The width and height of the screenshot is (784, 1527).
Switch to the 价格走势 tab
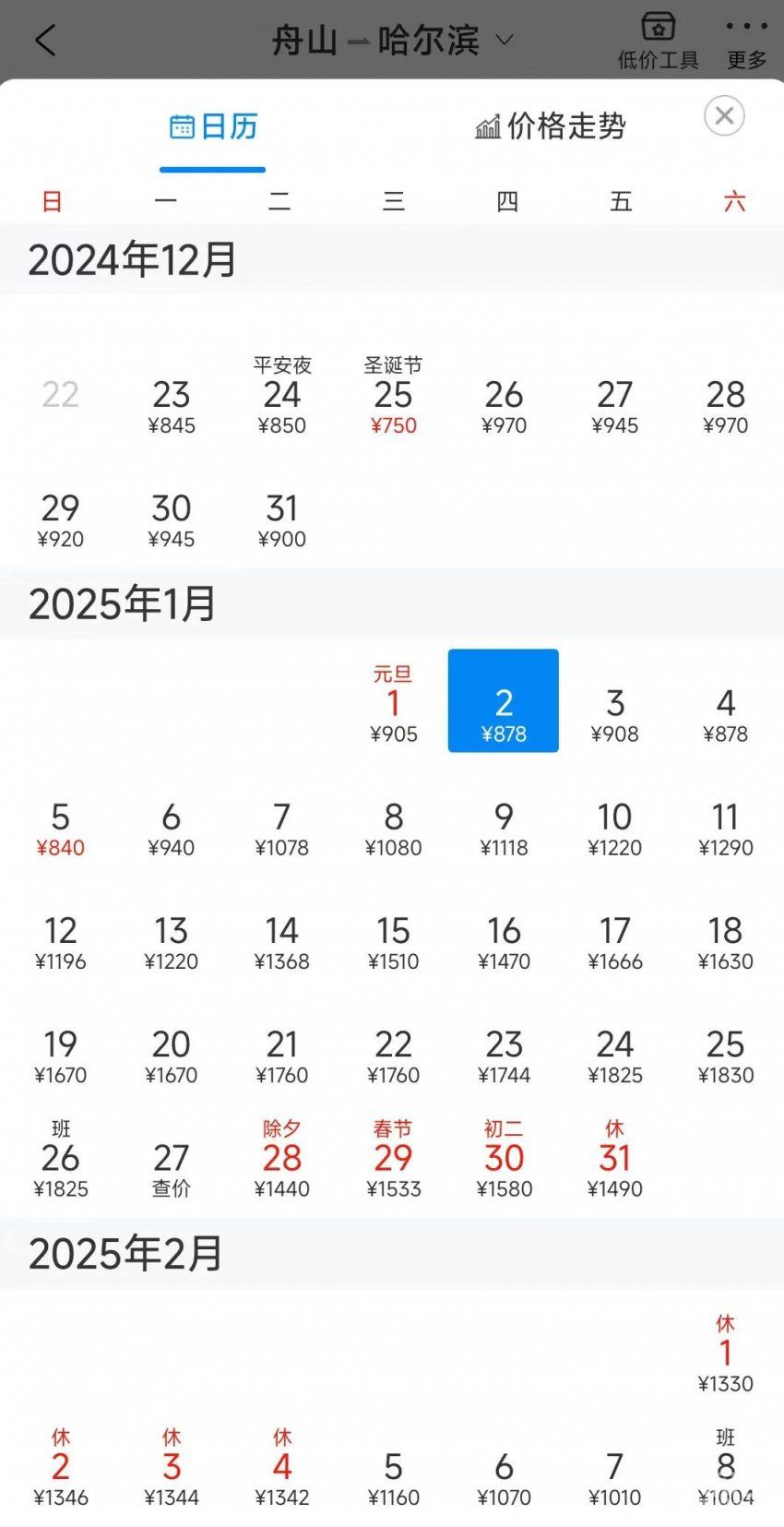tap(551, 126)
